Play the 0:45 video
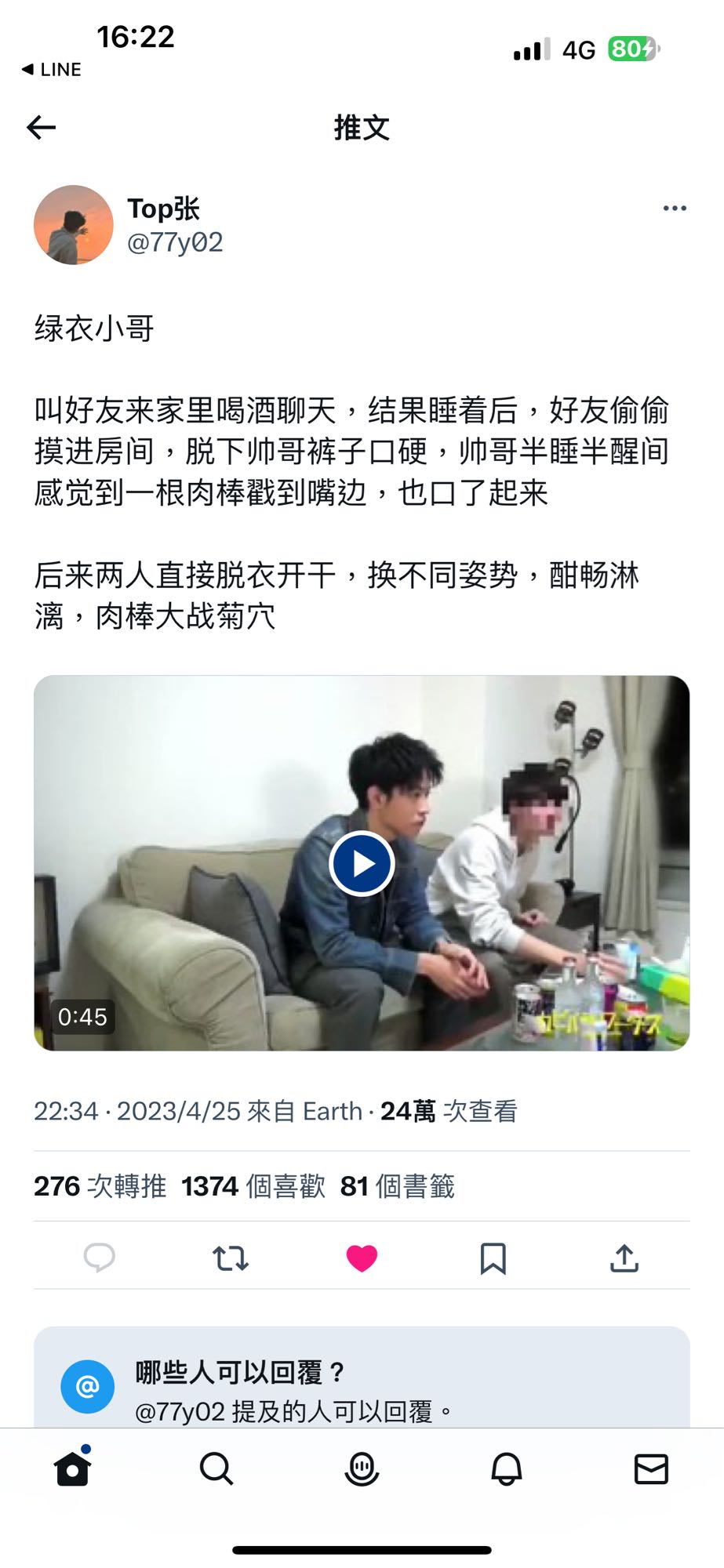This screenshot has width=724, height=1568. [362, 863]
